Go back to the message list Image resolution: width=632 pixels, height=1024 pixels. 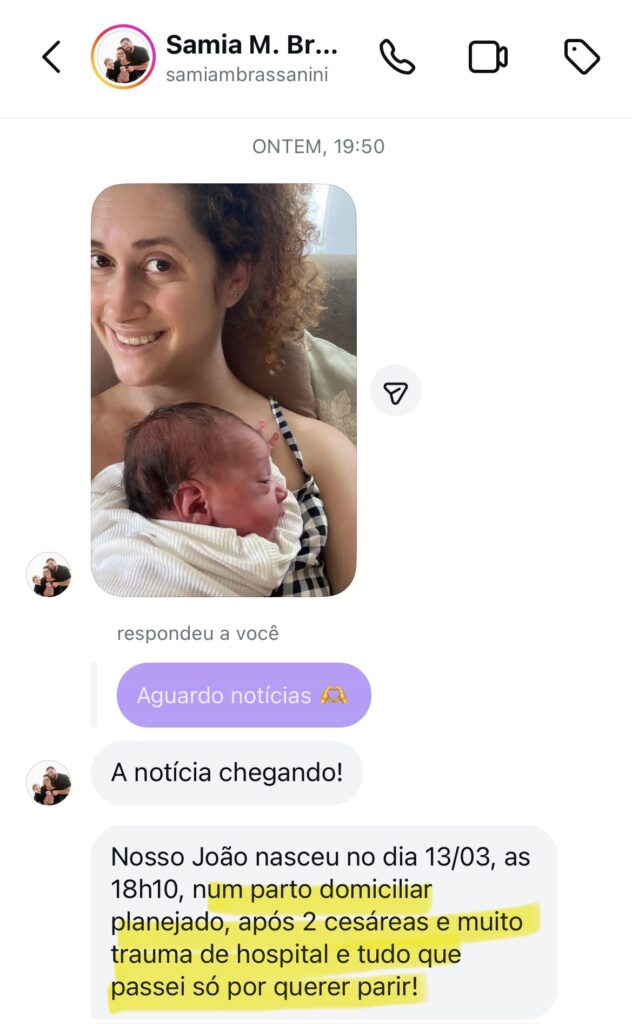click(52, 57)
